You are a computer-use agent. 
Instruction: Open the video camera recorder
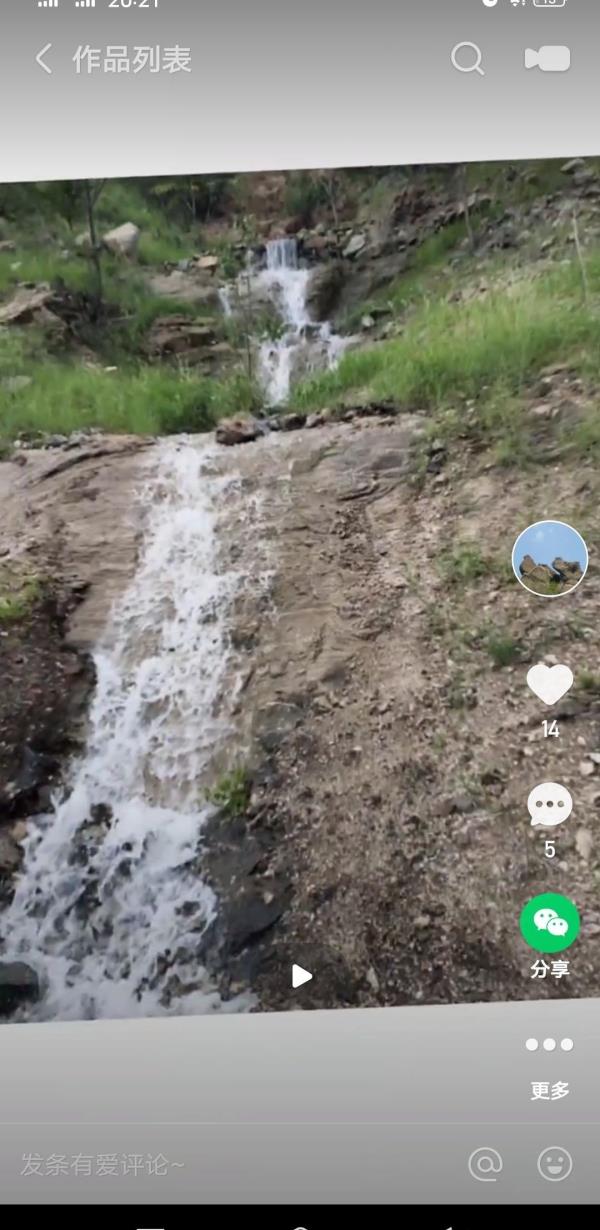click(x=548, y=59)
